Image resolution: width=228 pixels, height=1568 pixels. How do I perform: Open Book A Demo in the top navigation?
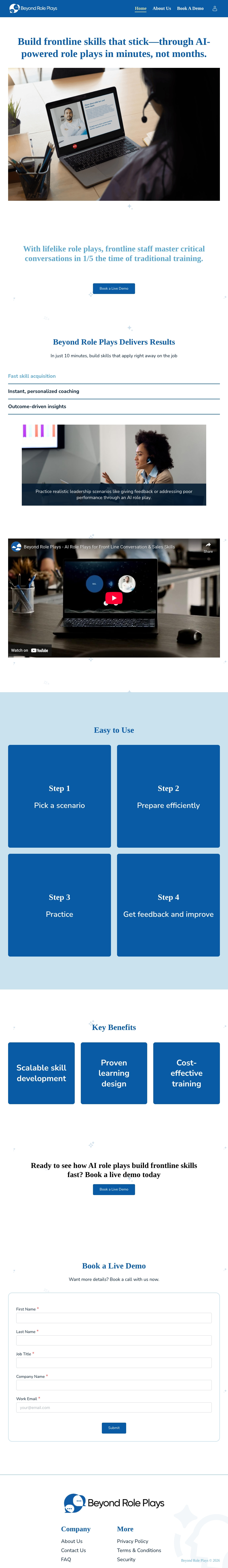(x=190, y=9)
